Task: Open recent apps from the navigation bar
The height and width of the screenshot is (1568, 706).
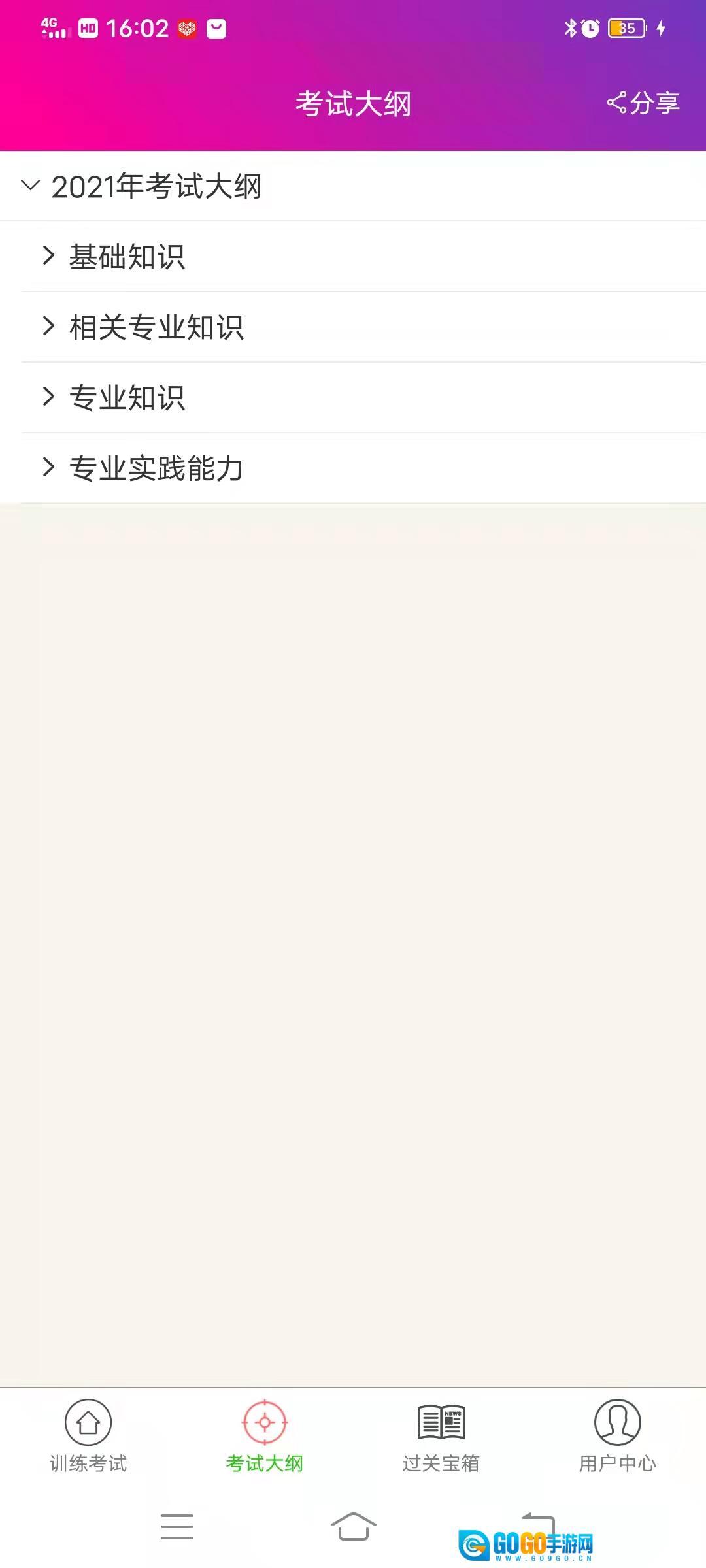Action: coord(177,1527)
